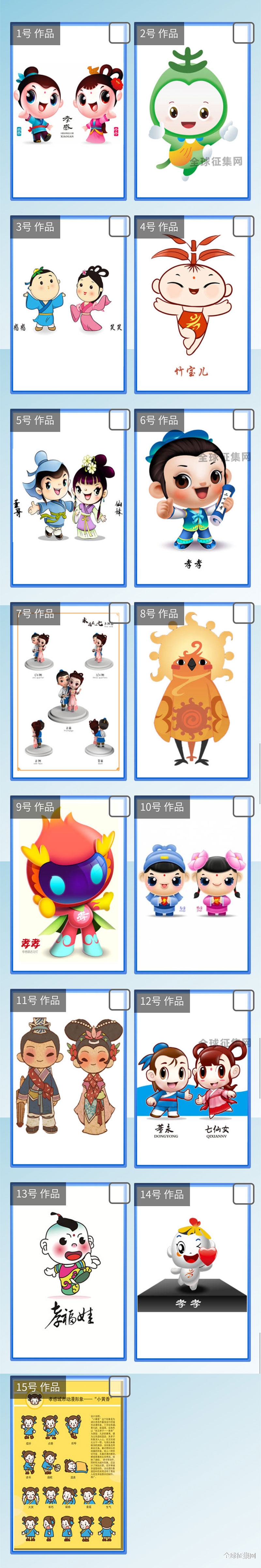This screenshot has height=1568, width=261.
Task: Select the checkbox on 2号作品
Action: pyautogui.click(x=243, y=34)
